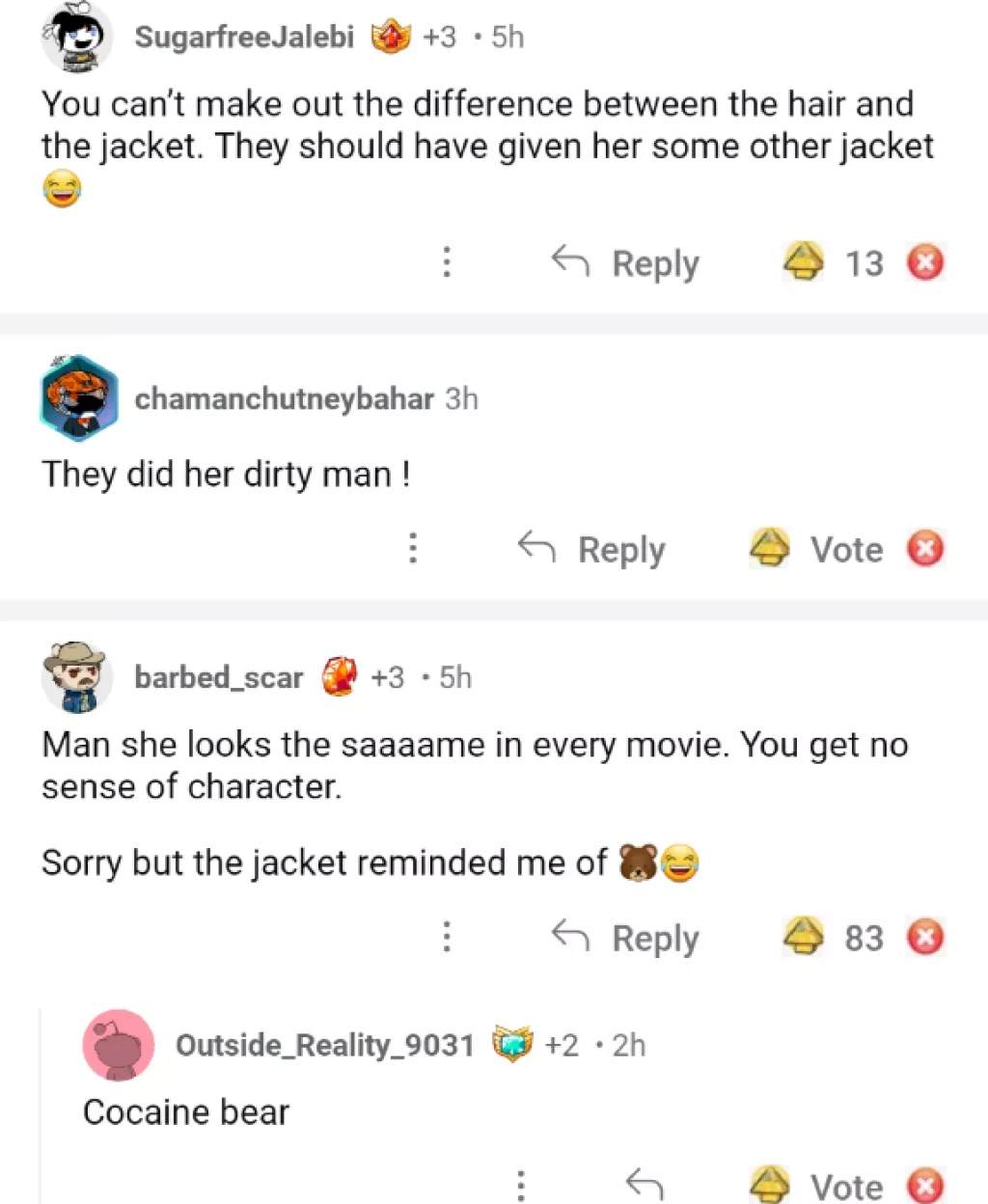Screen dimensions: 988x1204
Task: Visit barbed_scar's profile
Action: (218, 677)
